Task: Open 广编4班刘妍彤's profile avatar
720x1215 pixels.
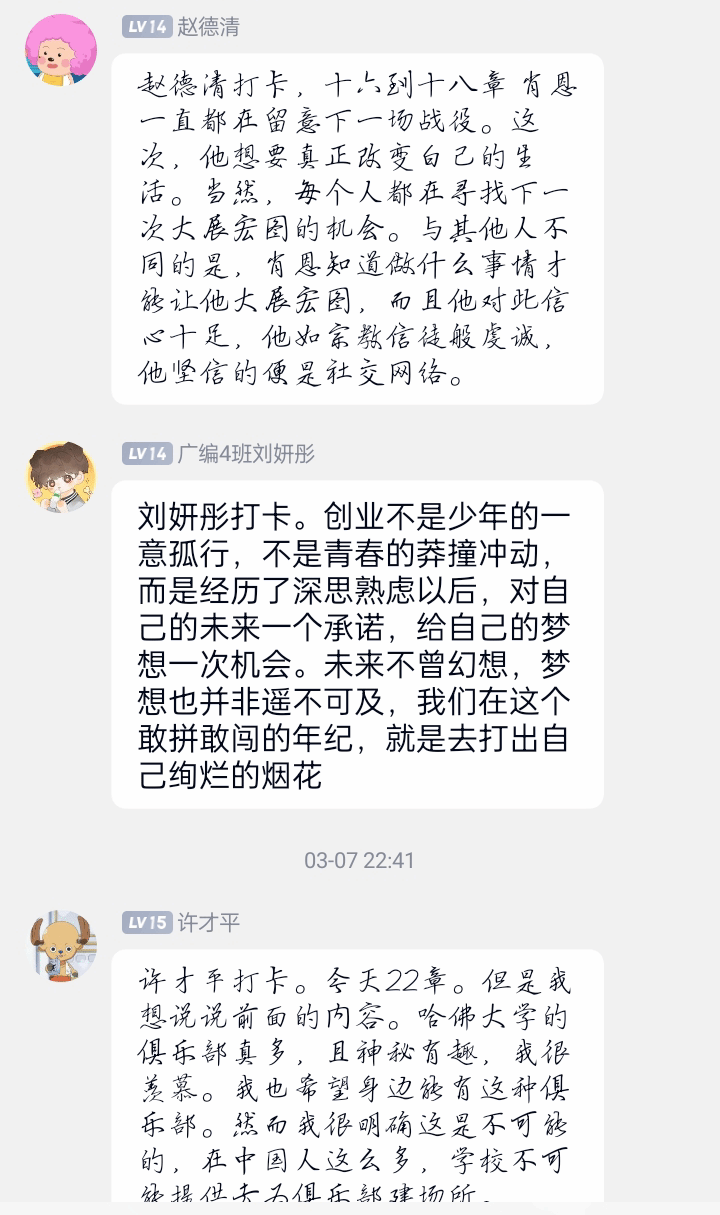Action: (61, 478)
